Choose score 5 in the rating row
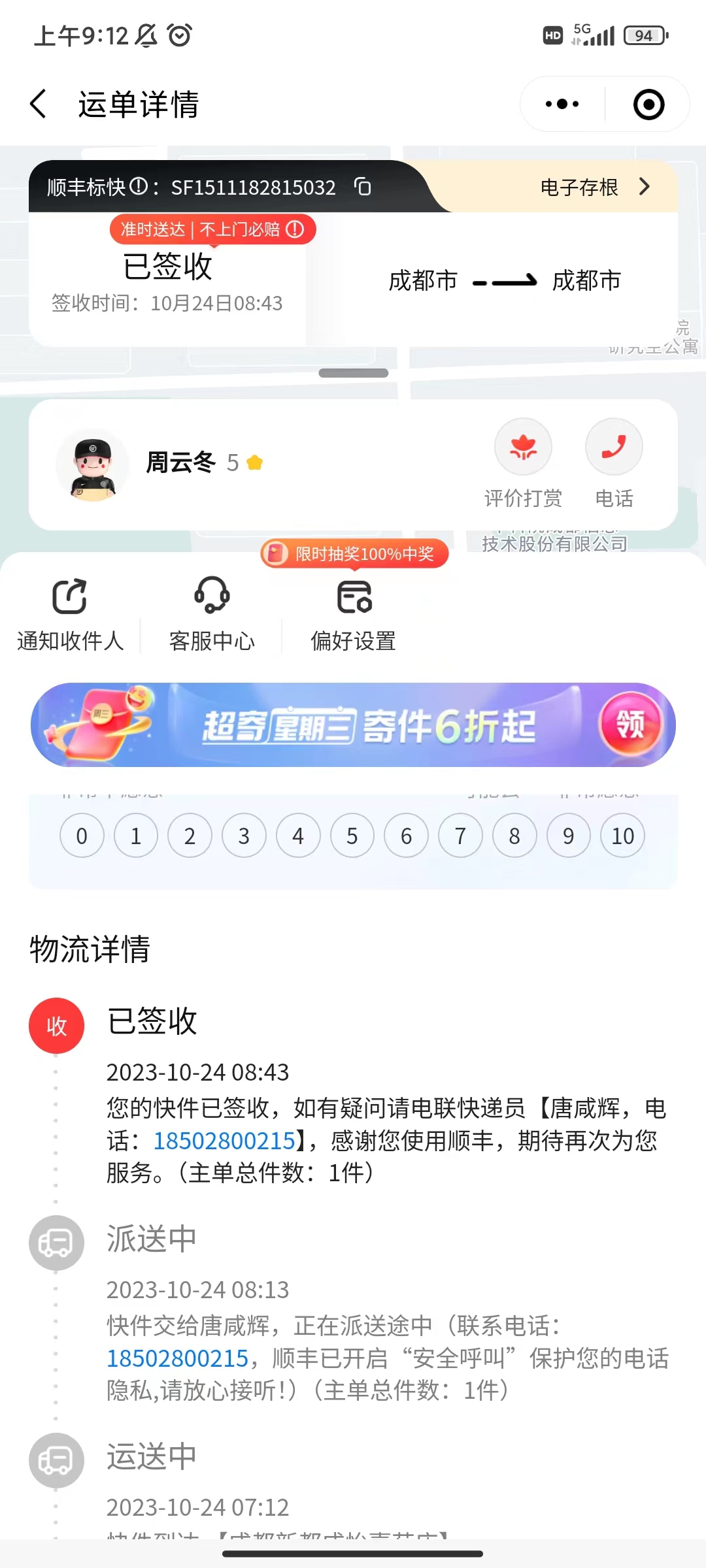 tap(352, 836)
